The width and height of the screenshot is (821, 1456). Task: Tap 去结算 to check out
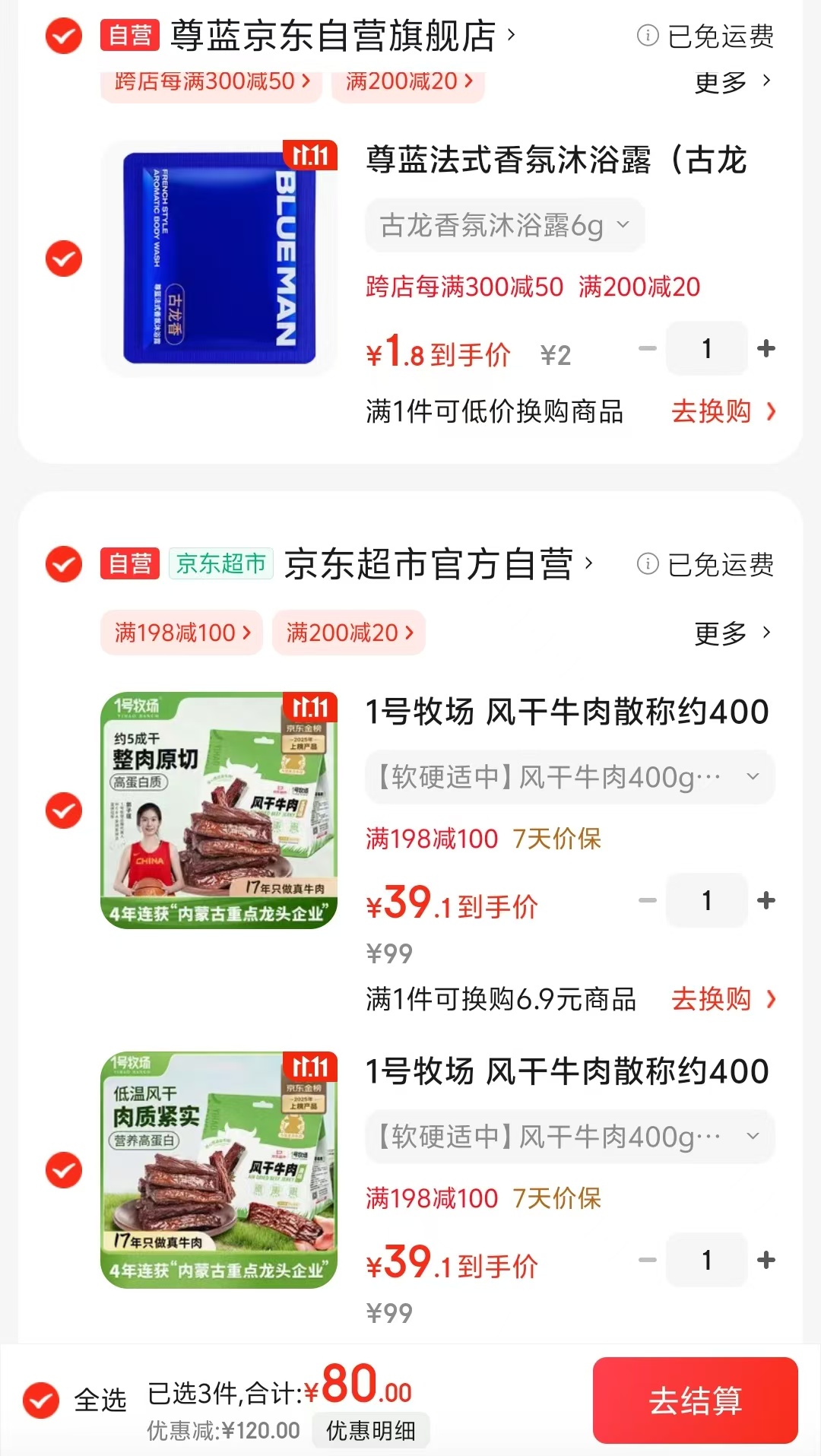(695, 1400)
